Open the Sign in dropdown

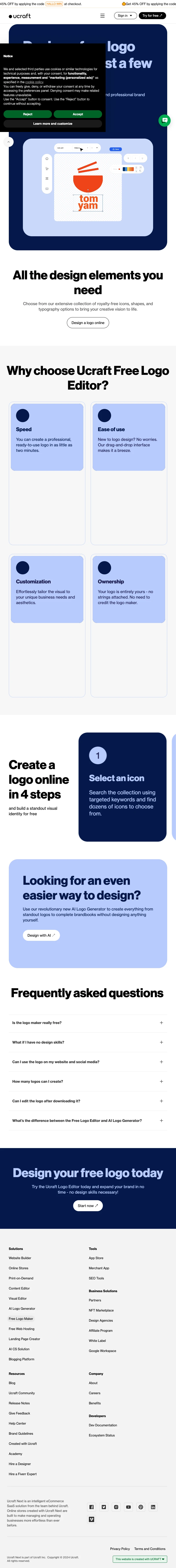(125, 16)
